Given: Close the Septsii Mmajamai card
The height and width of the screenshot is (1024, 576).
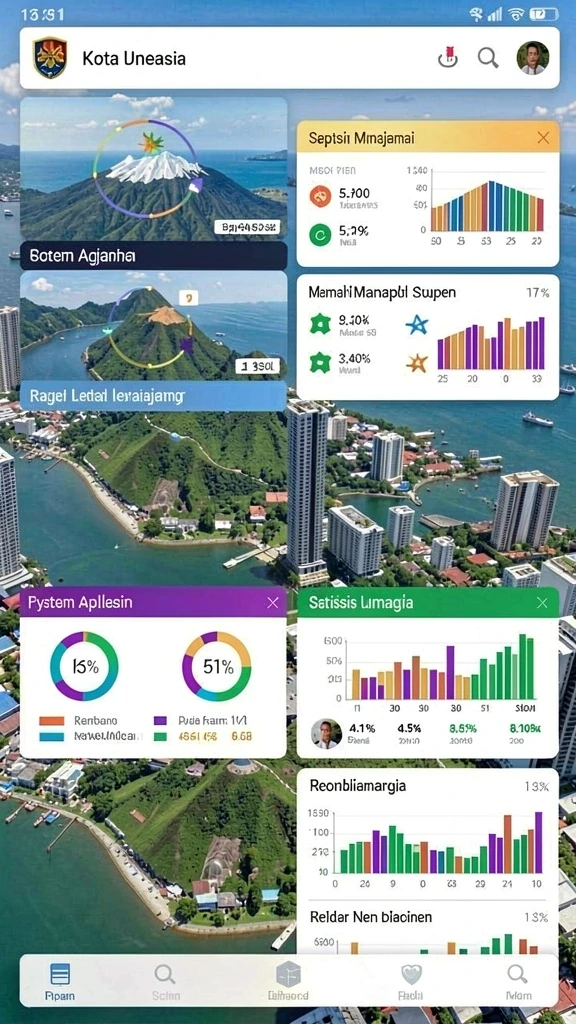Looking at the screenshot, I should click(x=543, y=138).
